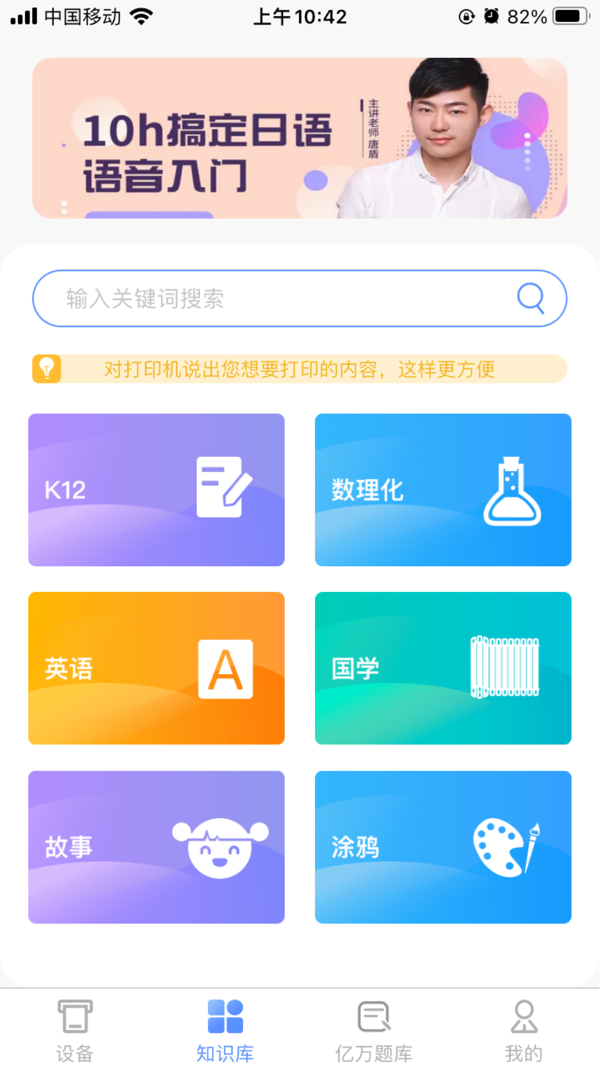This screenshot has width=600, height=1067.
Task: Switch to the 亿万题库 tab
Action: click(x=373, y=1030)
